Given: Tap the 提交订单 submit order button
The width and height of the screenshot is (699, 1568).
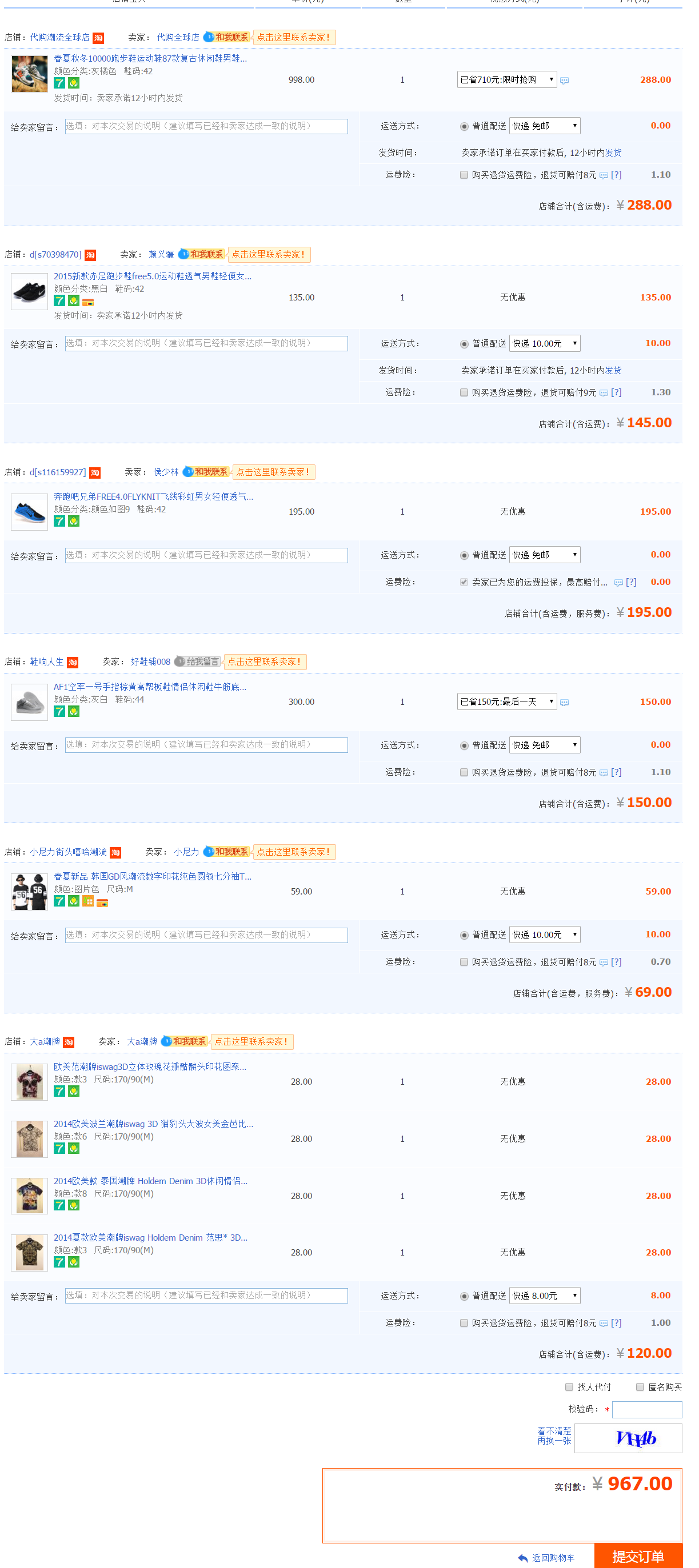Looking at the screenshot, I should coord(637,1556).
